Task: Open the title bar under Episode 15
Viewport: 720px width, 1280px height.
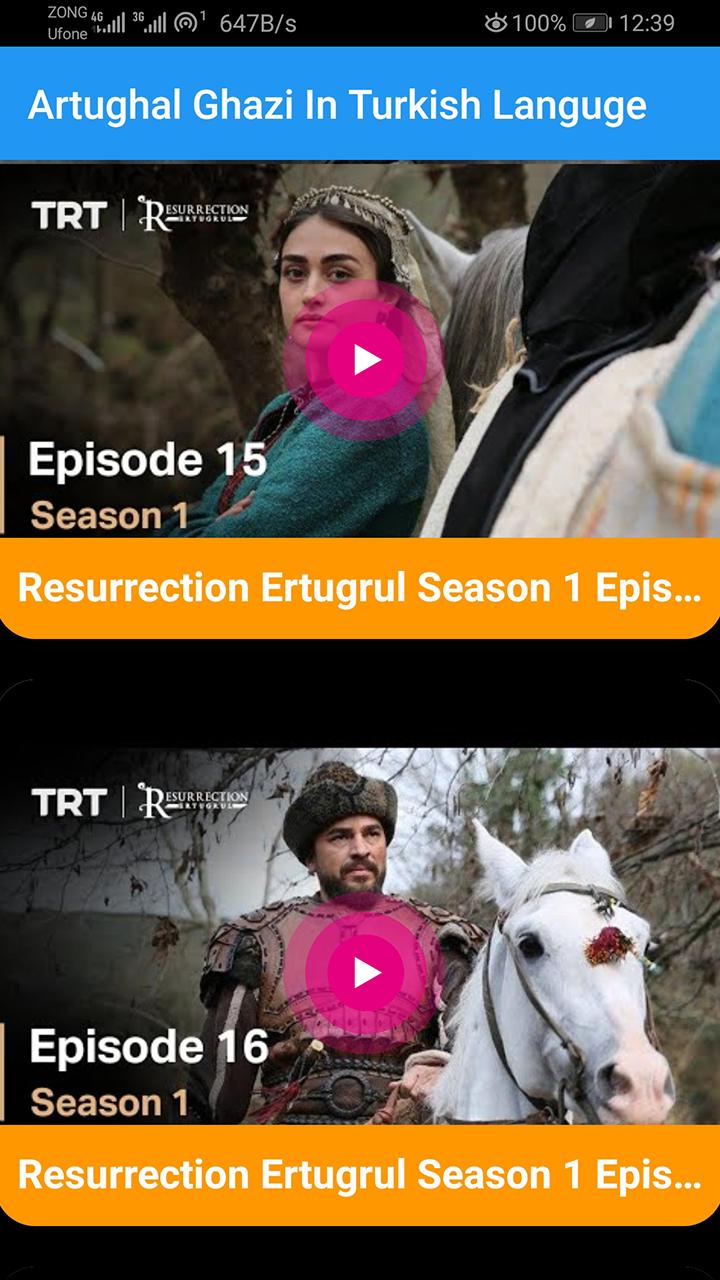Action: click(x=360, y=588)
